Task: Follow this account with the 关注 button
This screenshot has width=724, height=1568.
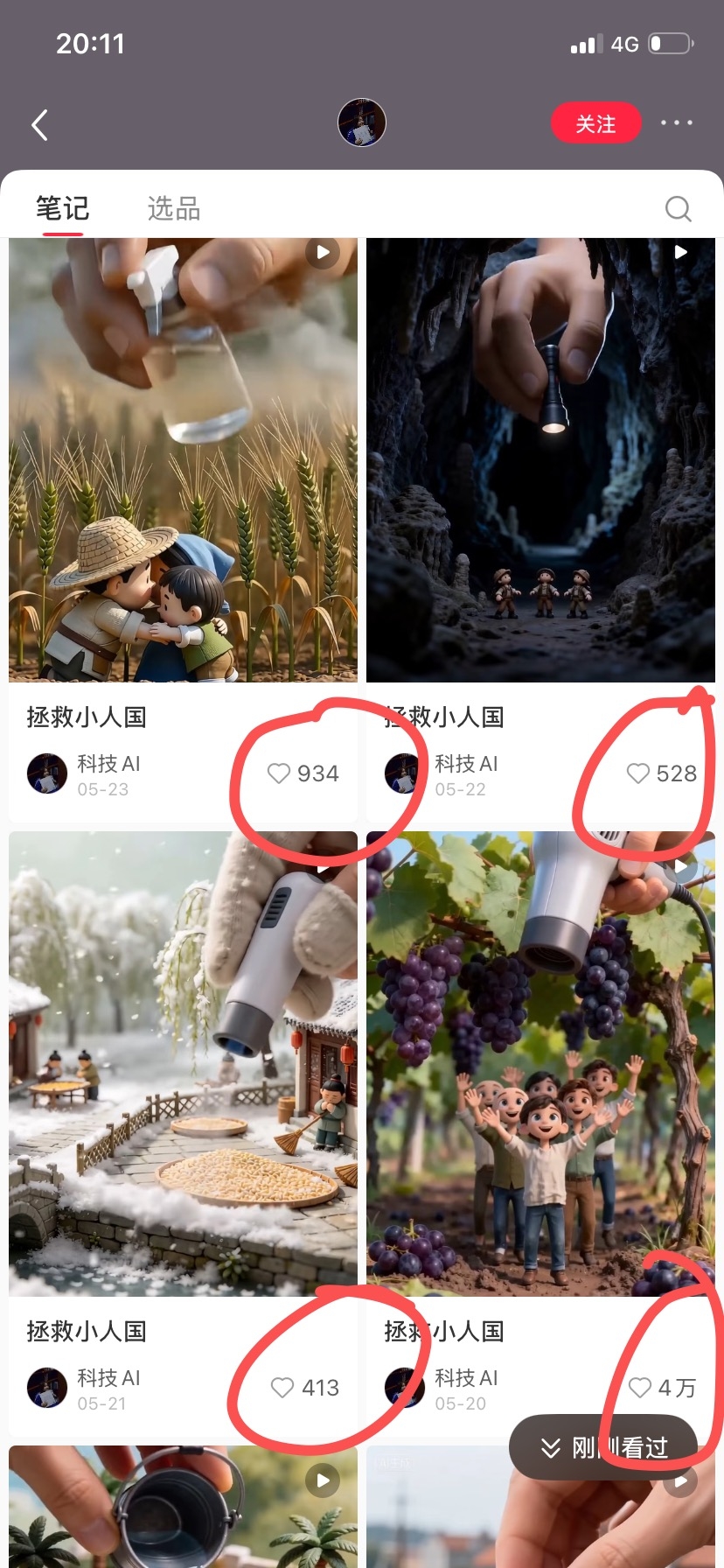Action: coord(595,123)
